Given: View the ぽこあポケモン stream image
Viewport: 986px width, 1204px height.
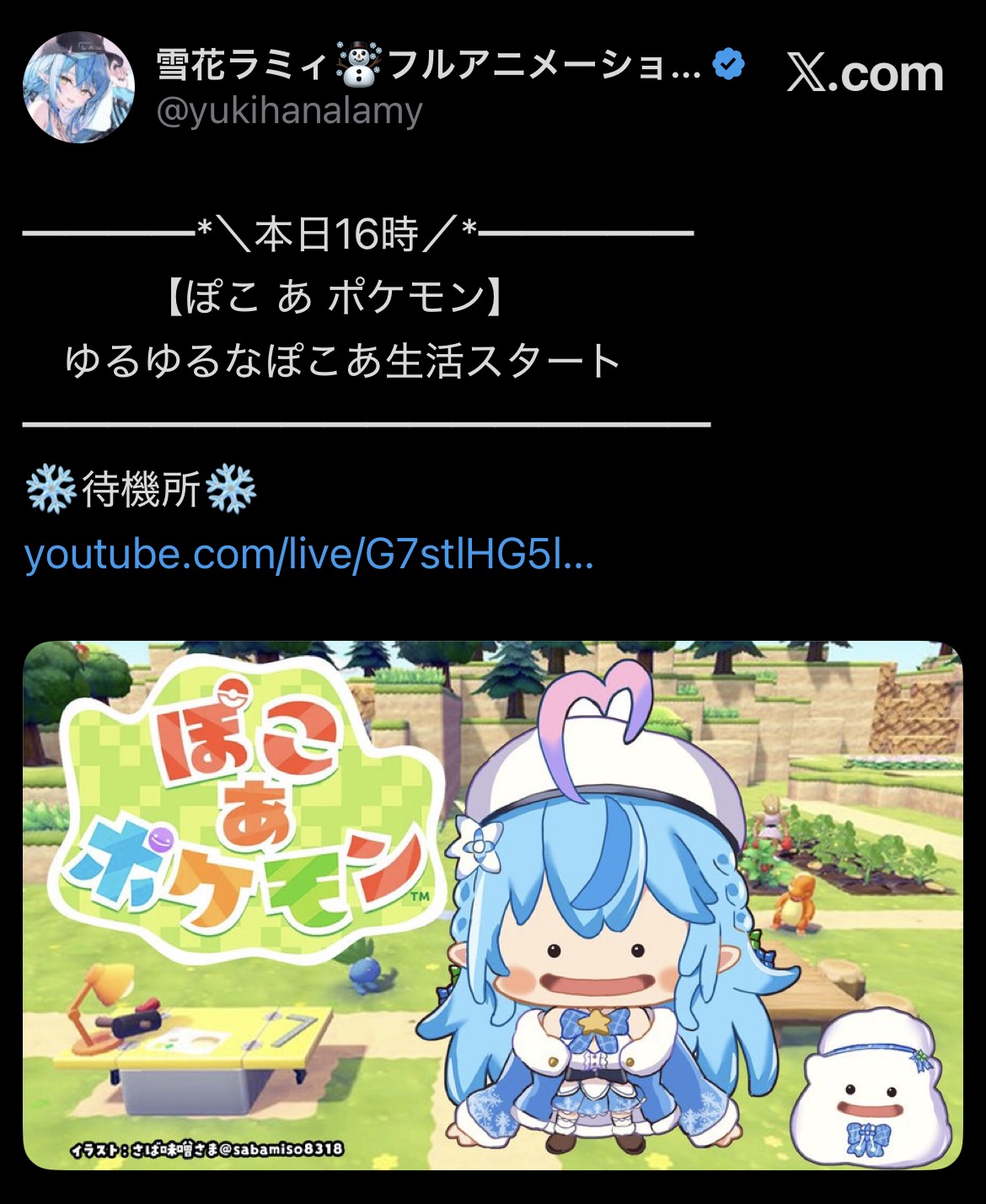Looking at the screenshot, I should pyautogui.click(x=493, y=906).
